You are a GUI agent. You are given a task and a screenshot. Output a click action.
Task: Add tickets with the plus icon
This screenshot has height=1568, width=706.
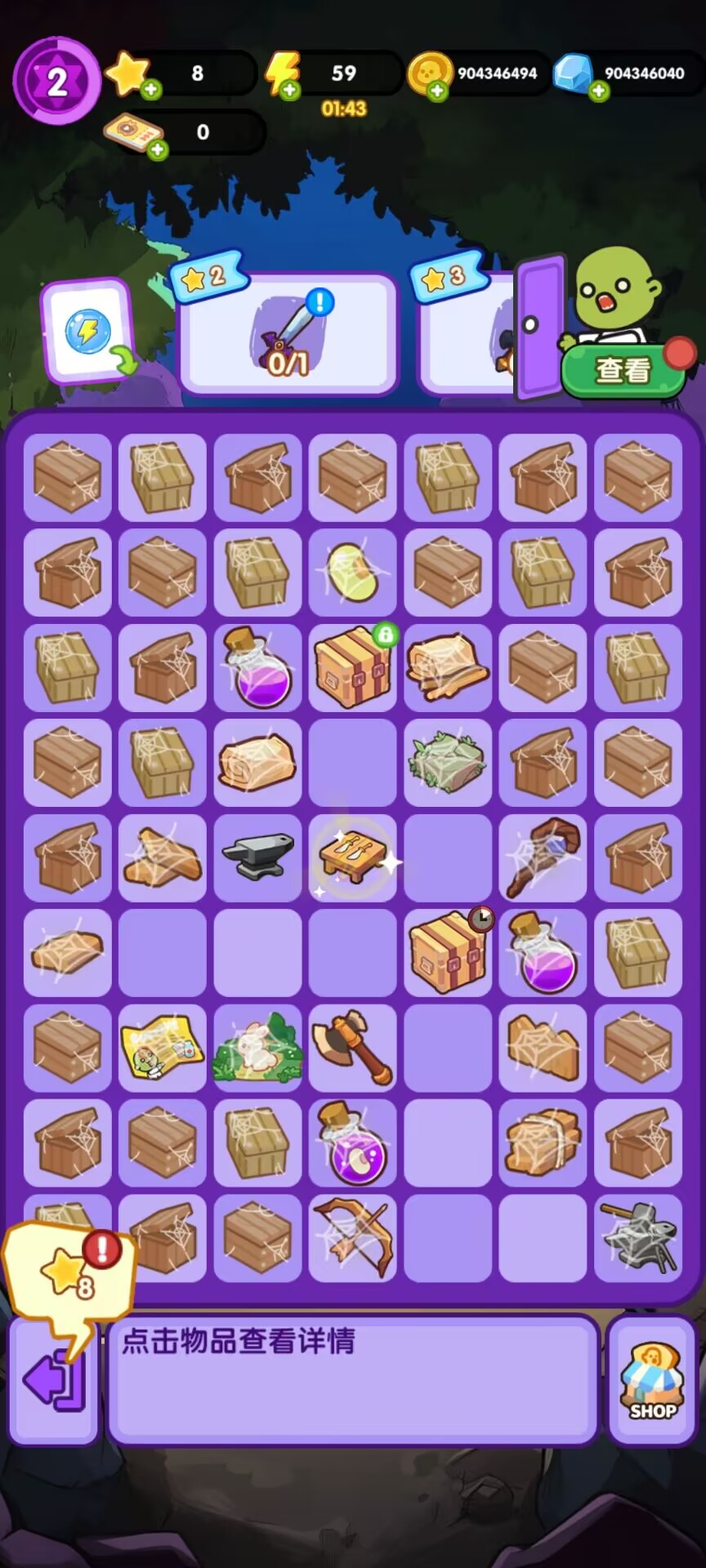pos(158,149)
